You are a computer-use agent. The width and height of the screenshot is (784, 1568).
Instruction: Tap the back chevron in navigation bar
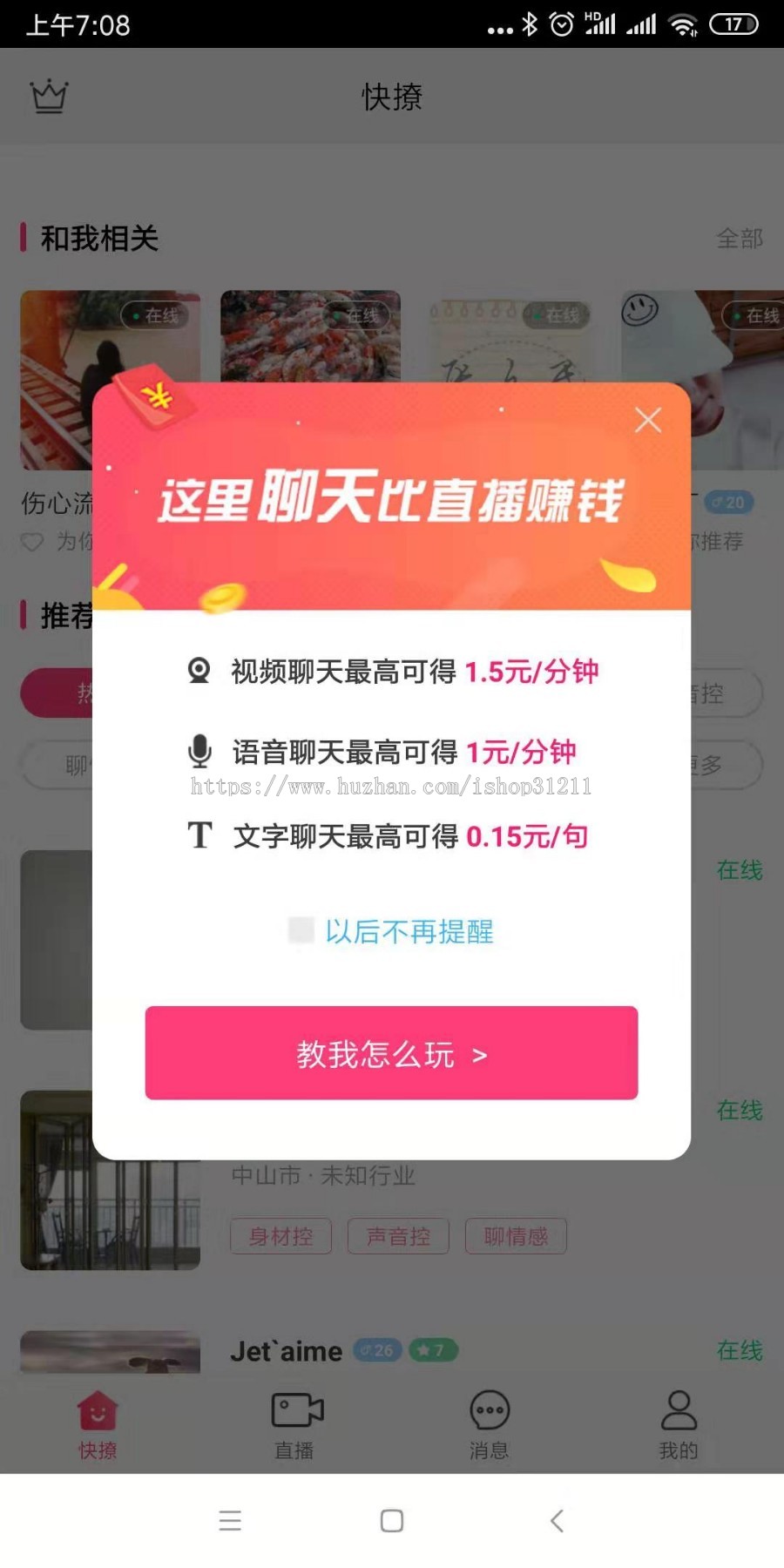pyautogui.click(x=557, y=1521)
